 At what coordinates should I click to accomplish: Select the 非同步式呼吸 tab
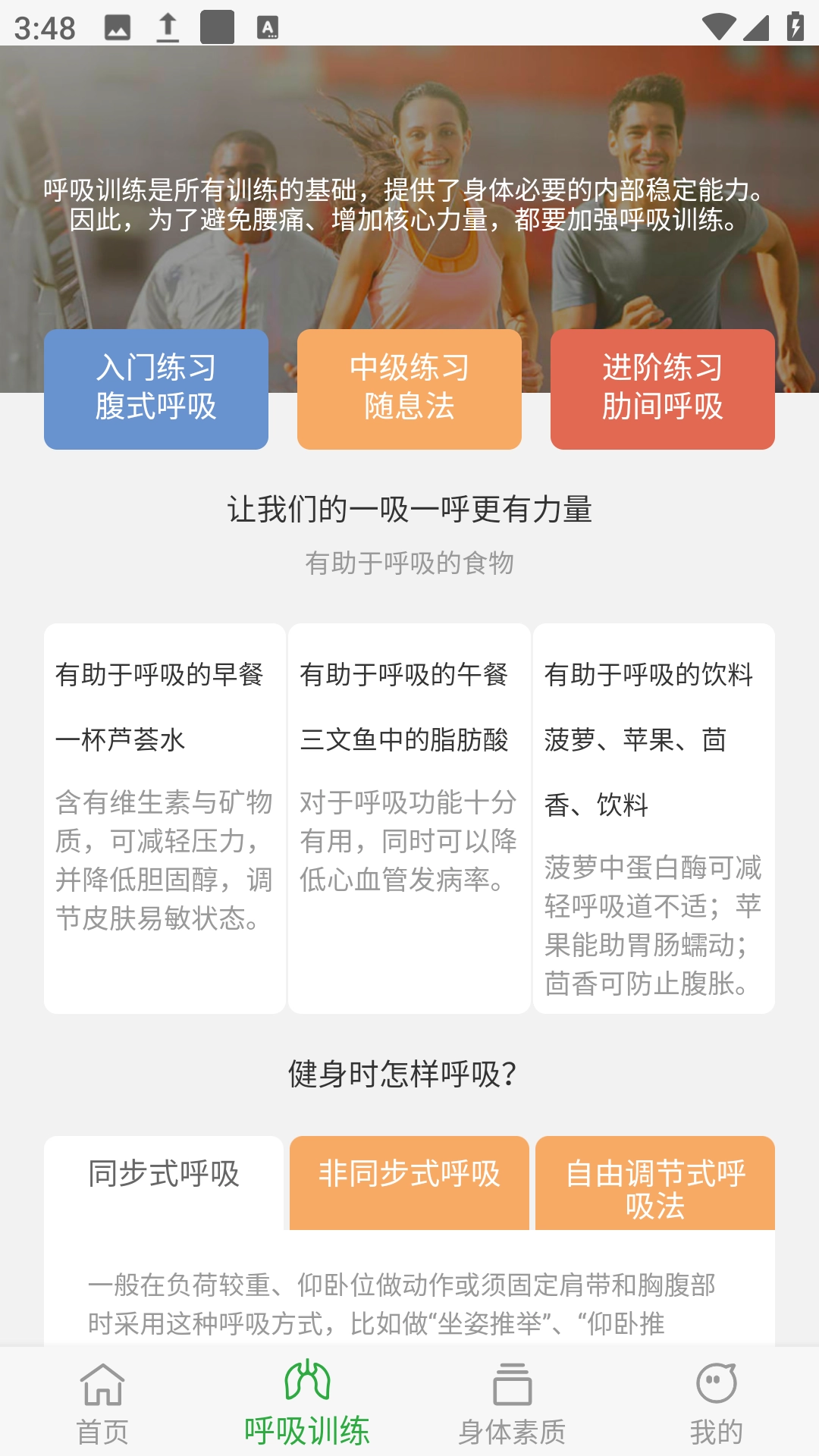click(409, 1175)
